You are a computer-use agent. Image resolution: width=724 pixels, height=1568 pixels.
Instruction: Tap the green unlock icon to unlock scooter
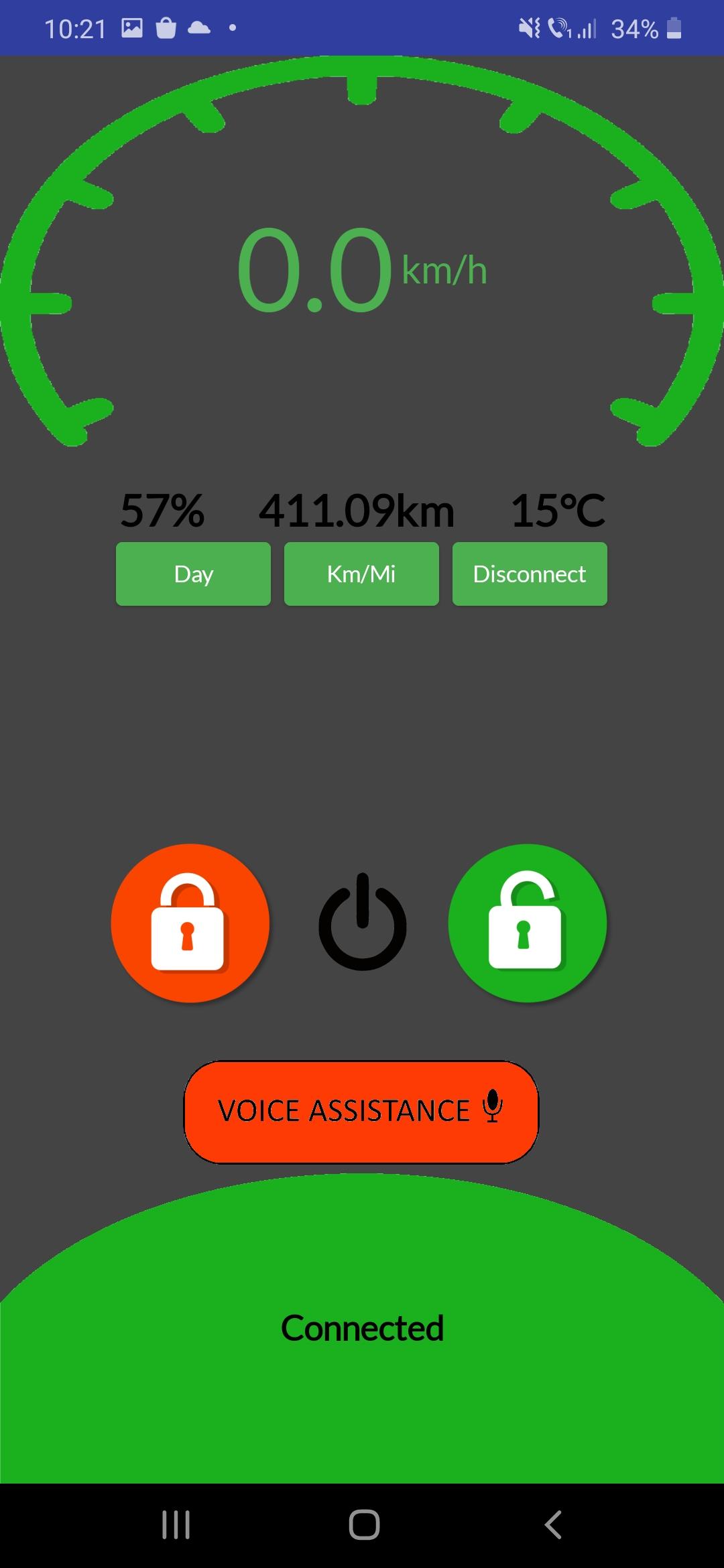click(x=529, y=923)
